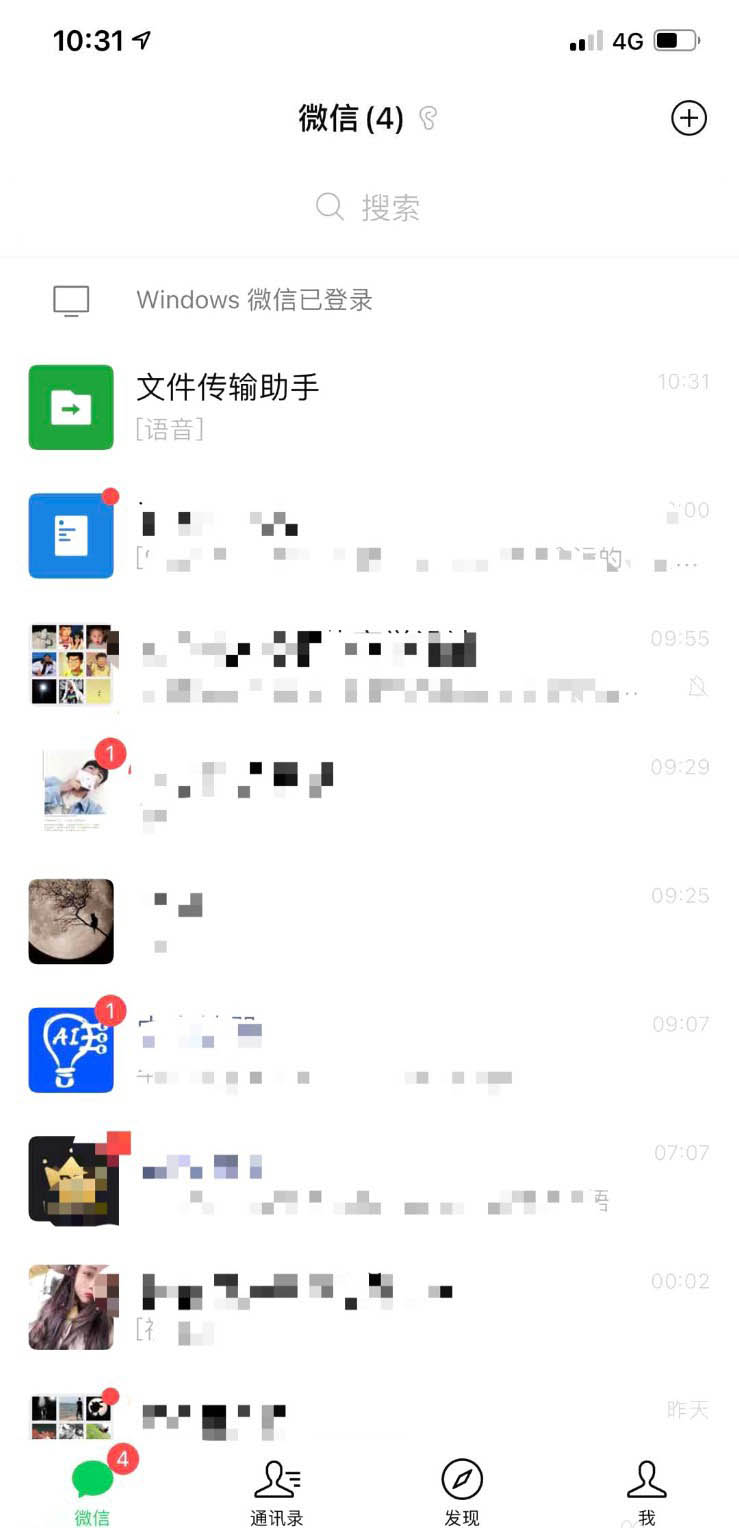This screenshot has height=1528, width=739.
Task: Open the chat with the AI lightbulb avatar
Action: pos(369,1049)
